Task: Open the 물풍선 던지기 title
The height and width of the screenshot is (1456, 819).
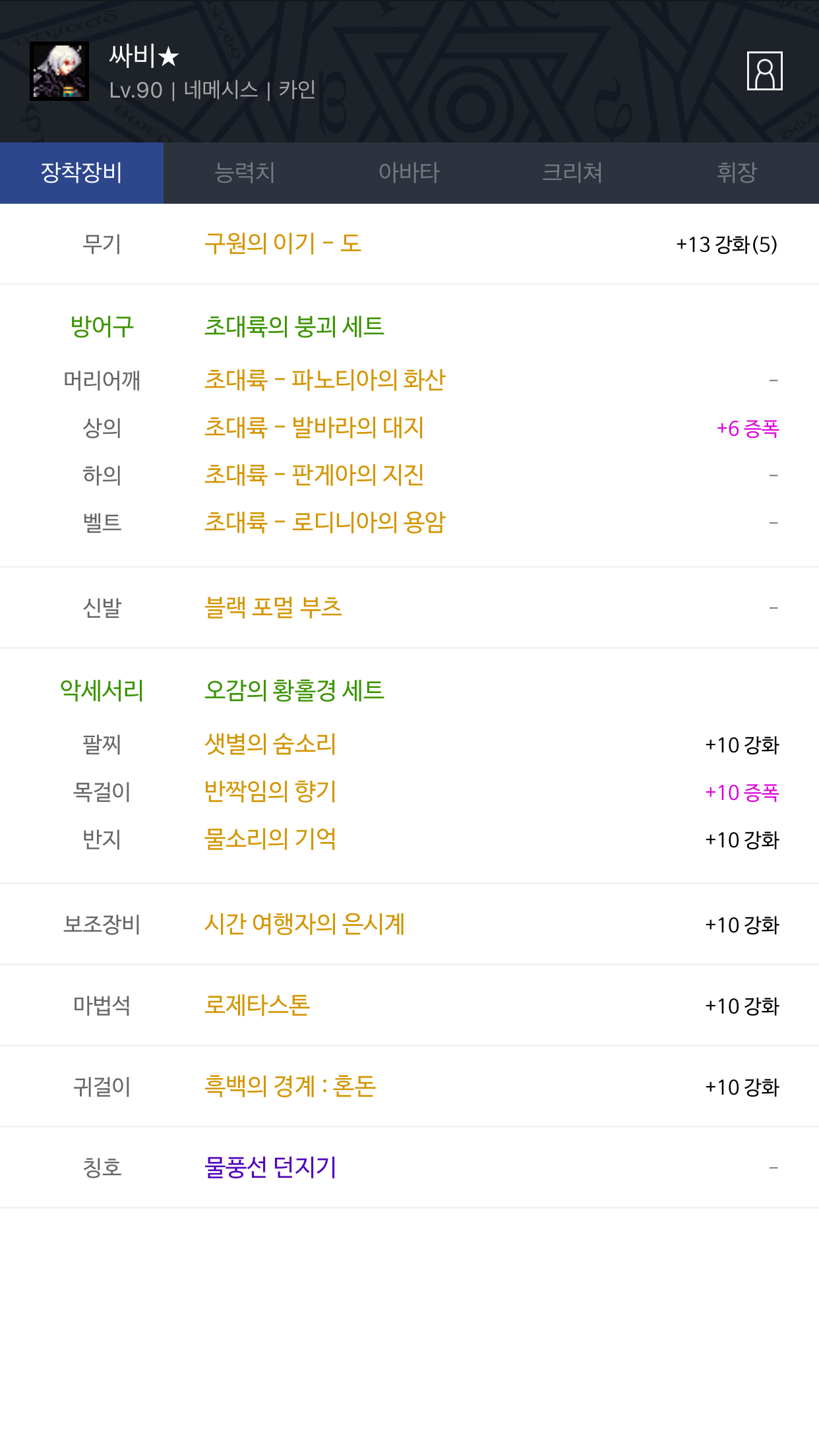Action: coord(270,1167)
